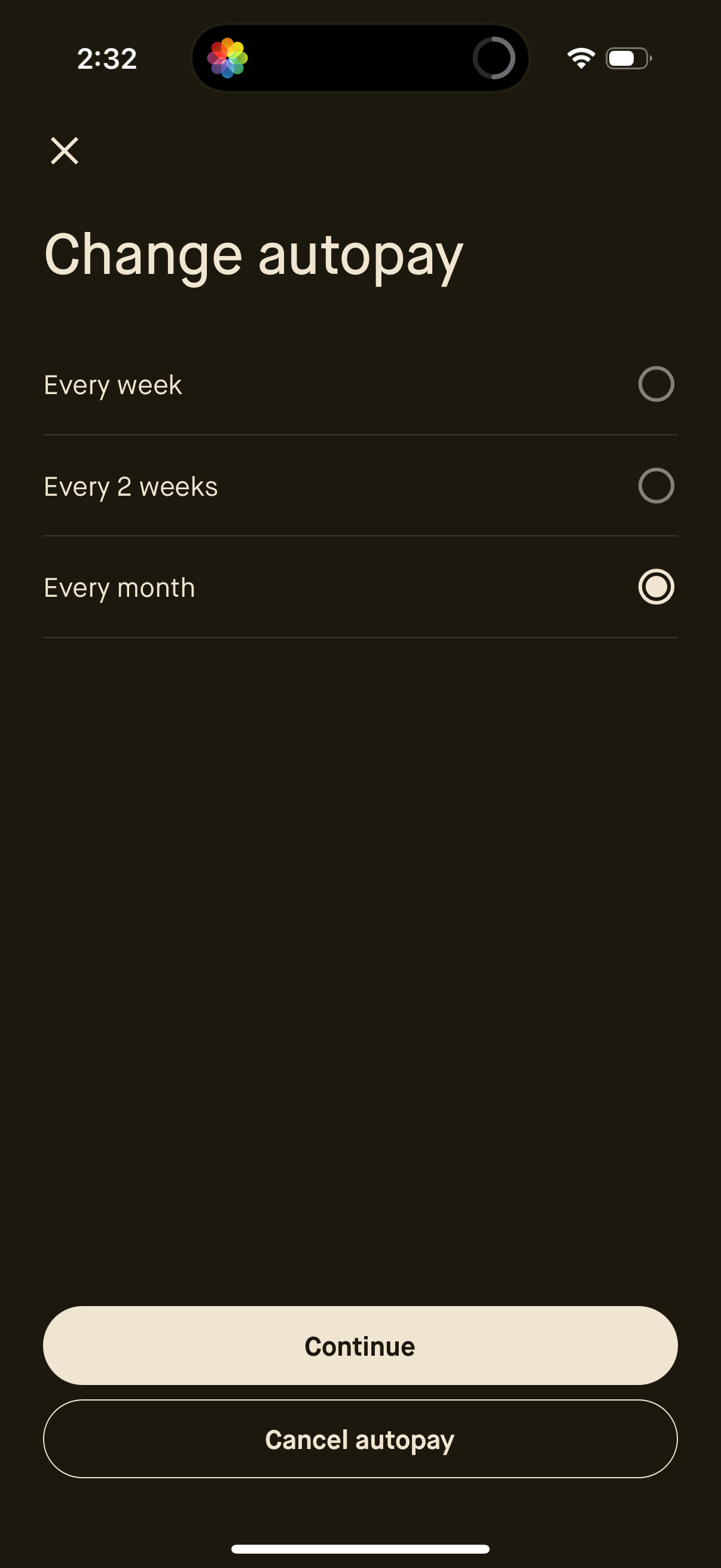Tap the Photos icon in the Dynamic Island
The width and height of the screenshot is (721, 1568).
[x=228, y=57]
